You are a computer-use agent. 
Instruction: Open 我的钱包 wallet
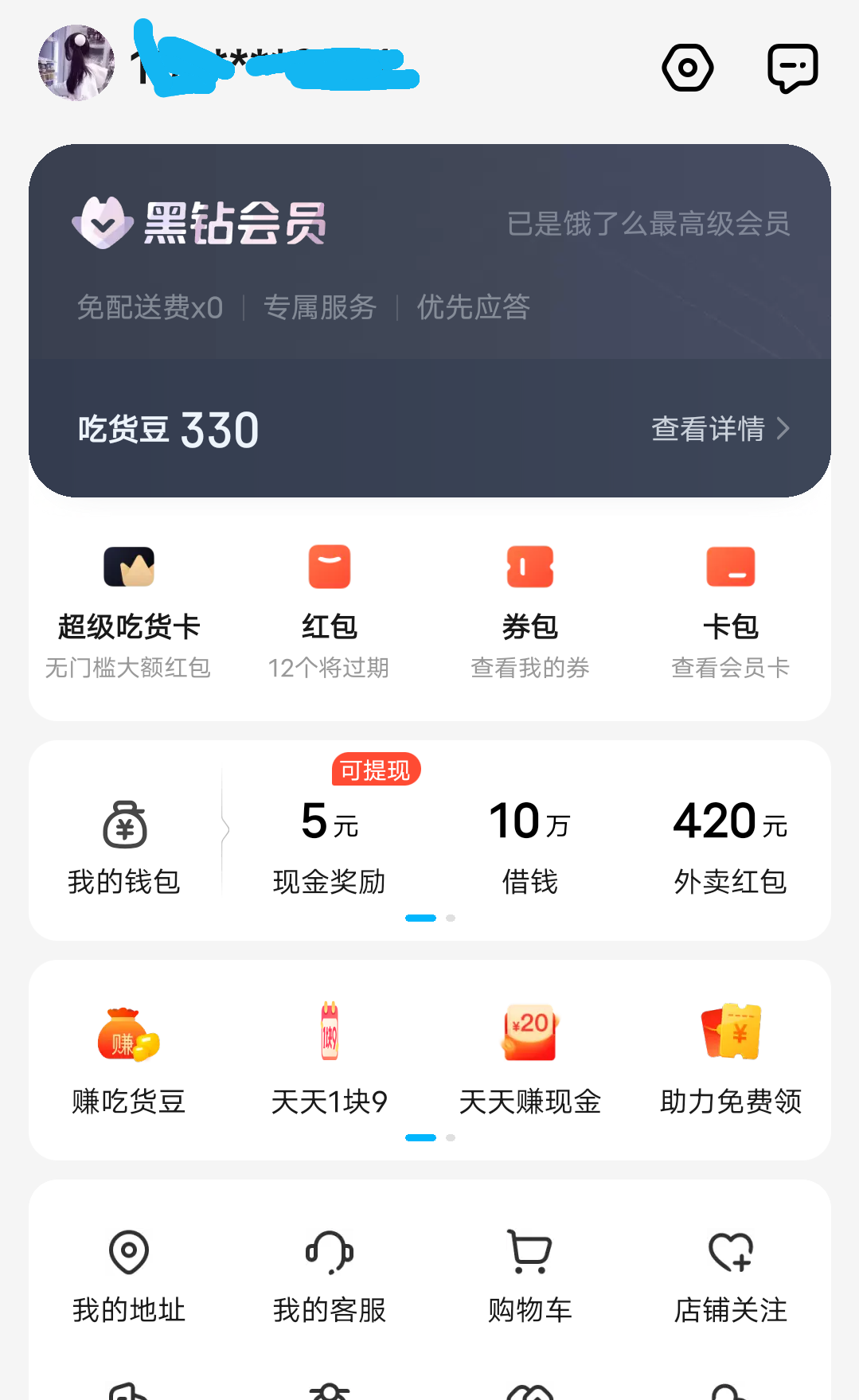coord(124,846)
